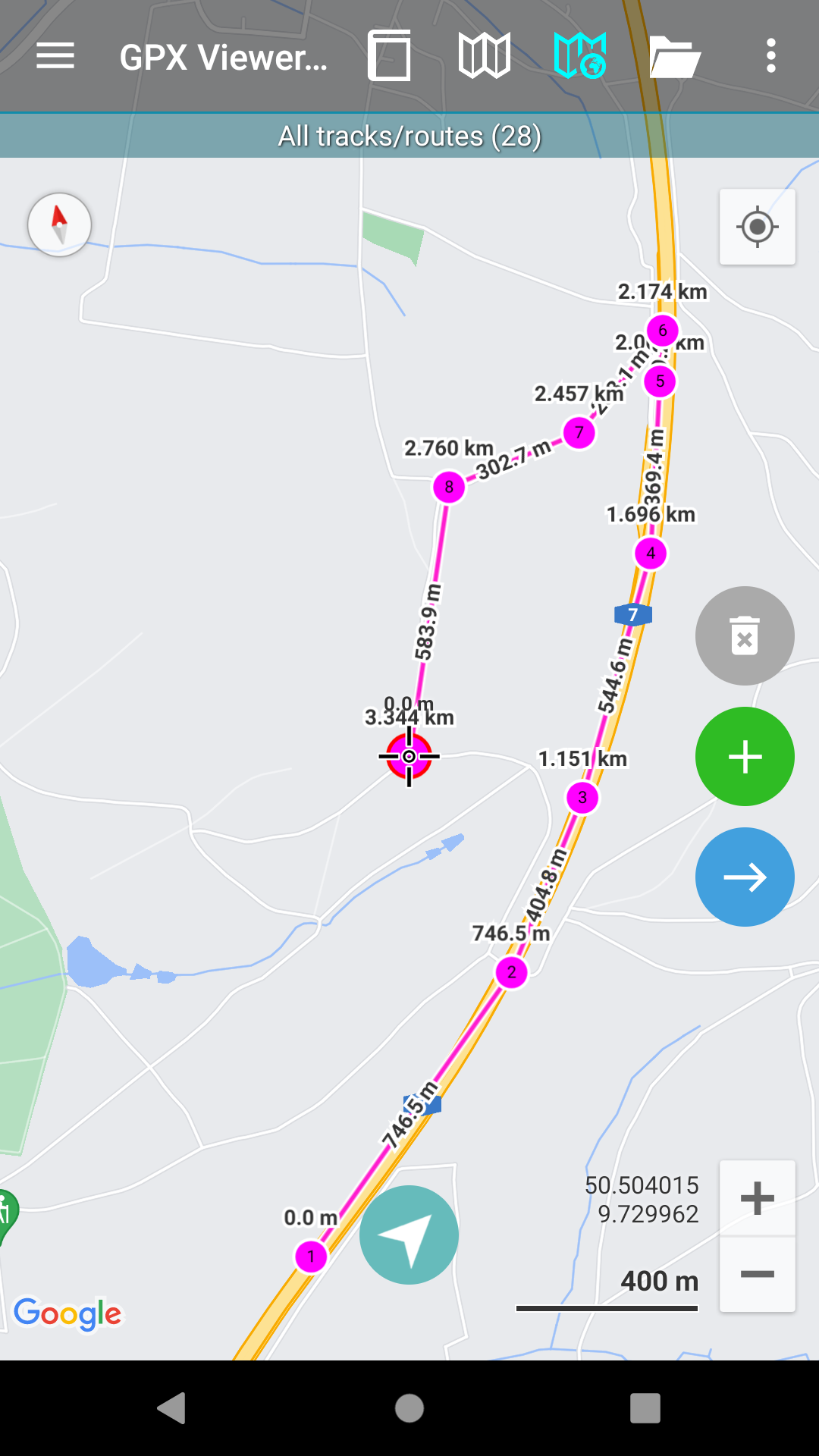The width and height of the screenshot is (819, 1456).
Task: Select waypoint marker 8 on the route
Action: click(449, 487)
